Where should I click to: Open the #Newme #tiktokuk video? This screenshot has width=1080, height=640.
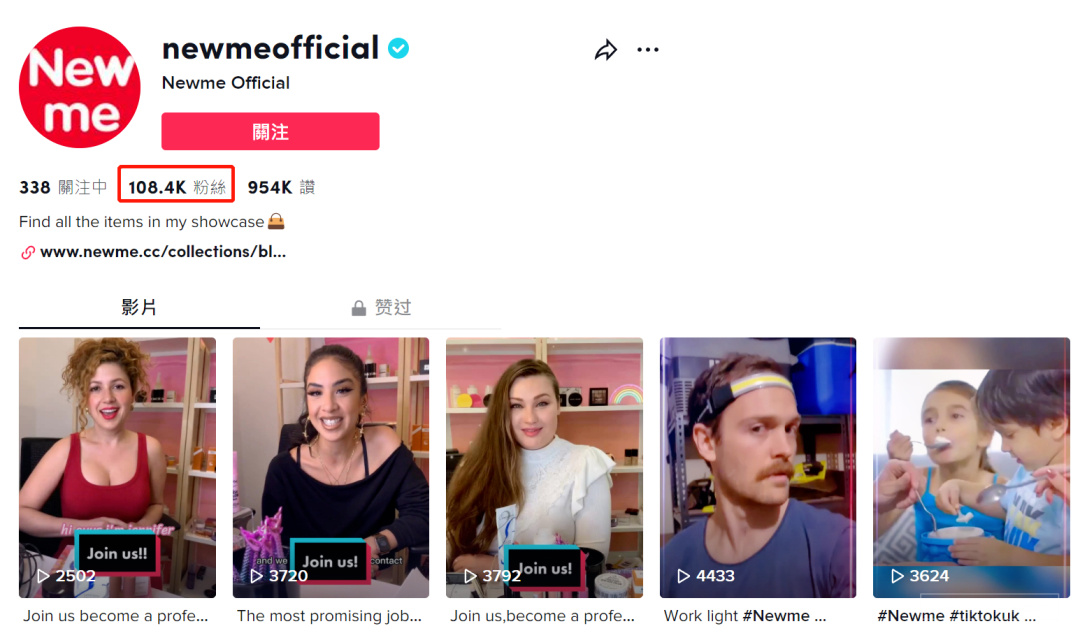point(971,468)
